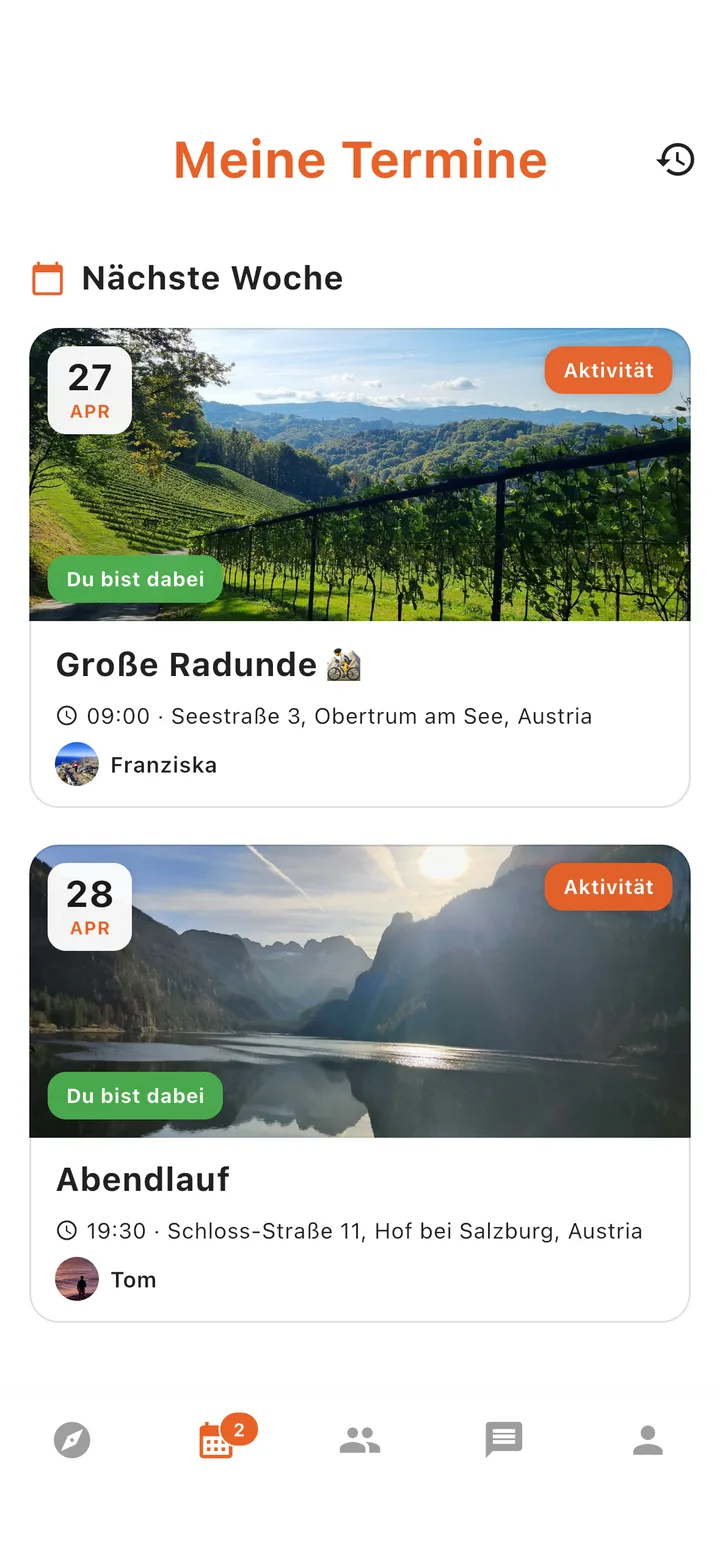The height and width of the screenshot is (1561, 720).
Task: Open the history clock icon
Action: pyautogui.click(x=676, y=160)
